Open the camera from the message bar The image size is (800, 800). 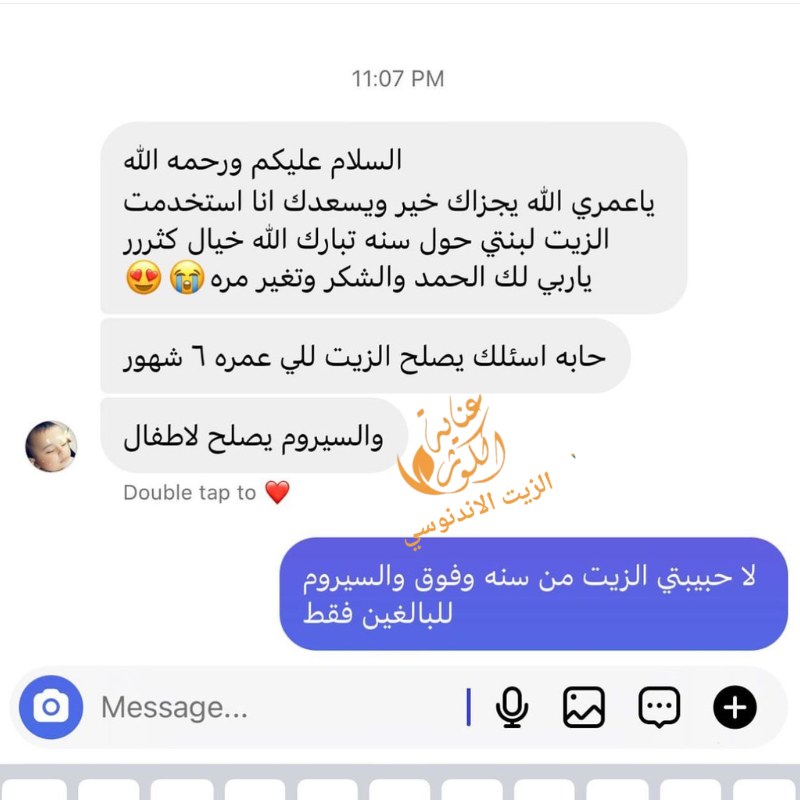[50, 708]
